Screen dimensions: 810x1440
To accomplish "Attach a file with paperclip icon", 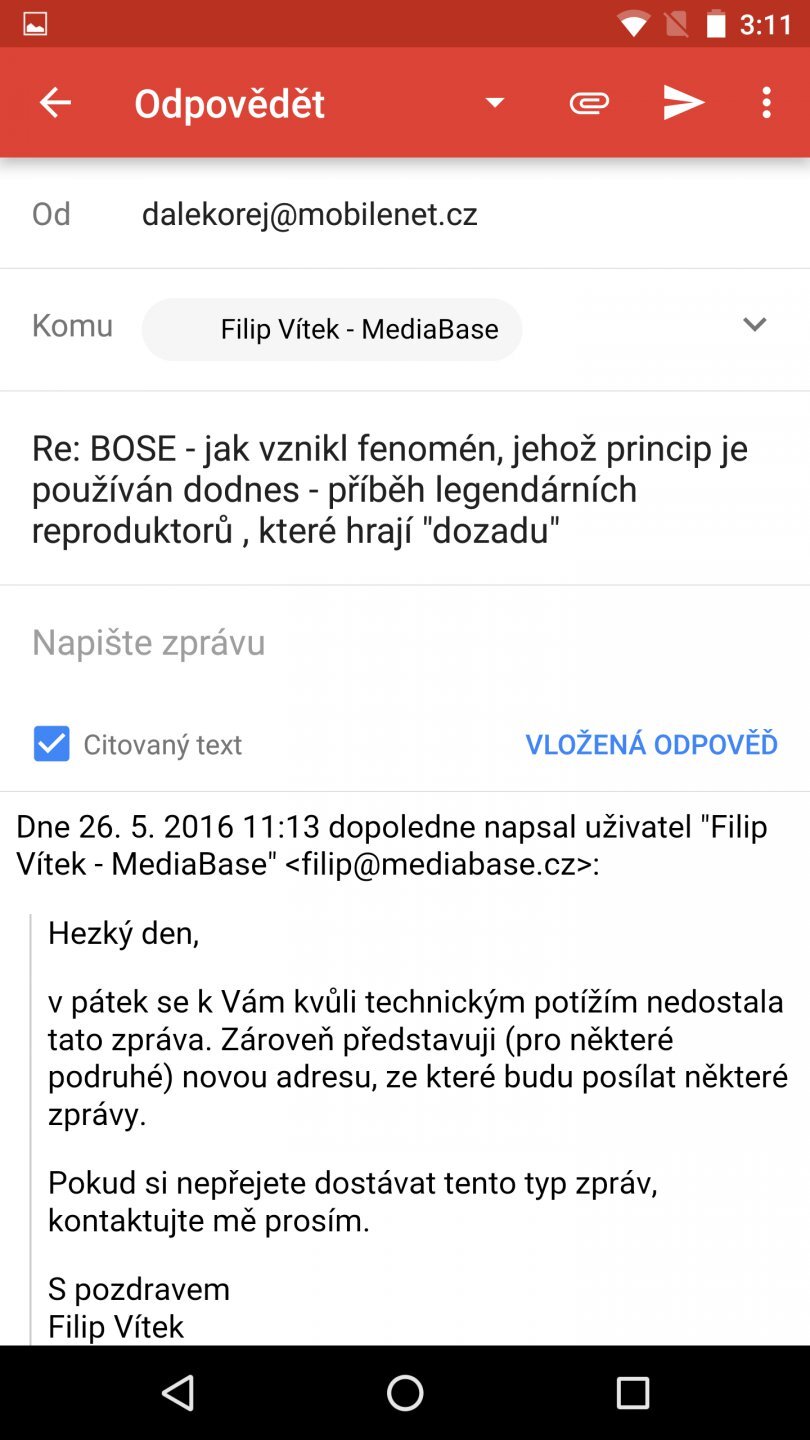I will (589, 103).
